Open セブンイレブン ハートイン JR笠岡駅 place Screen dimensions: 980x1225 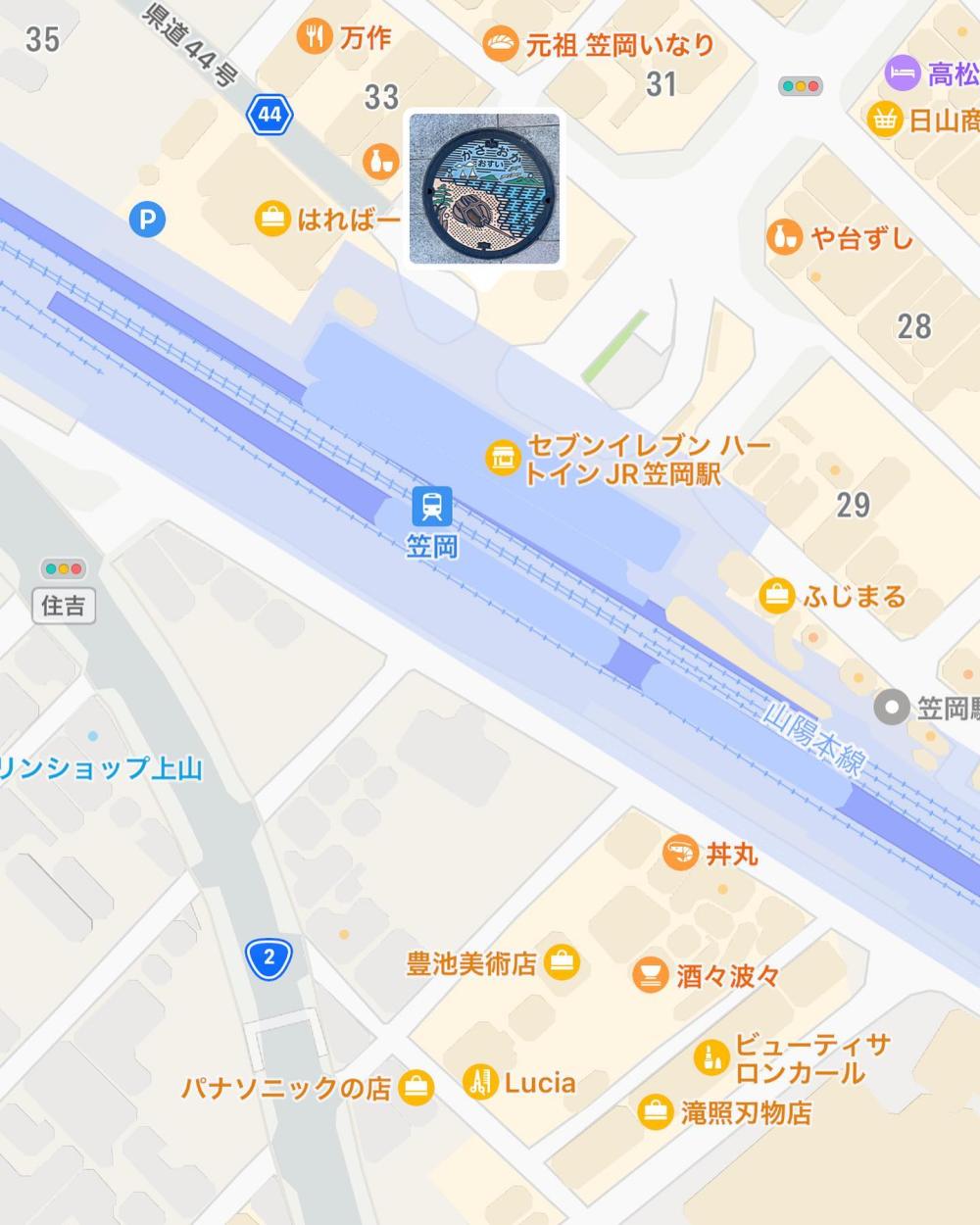(x=503, y=458)
